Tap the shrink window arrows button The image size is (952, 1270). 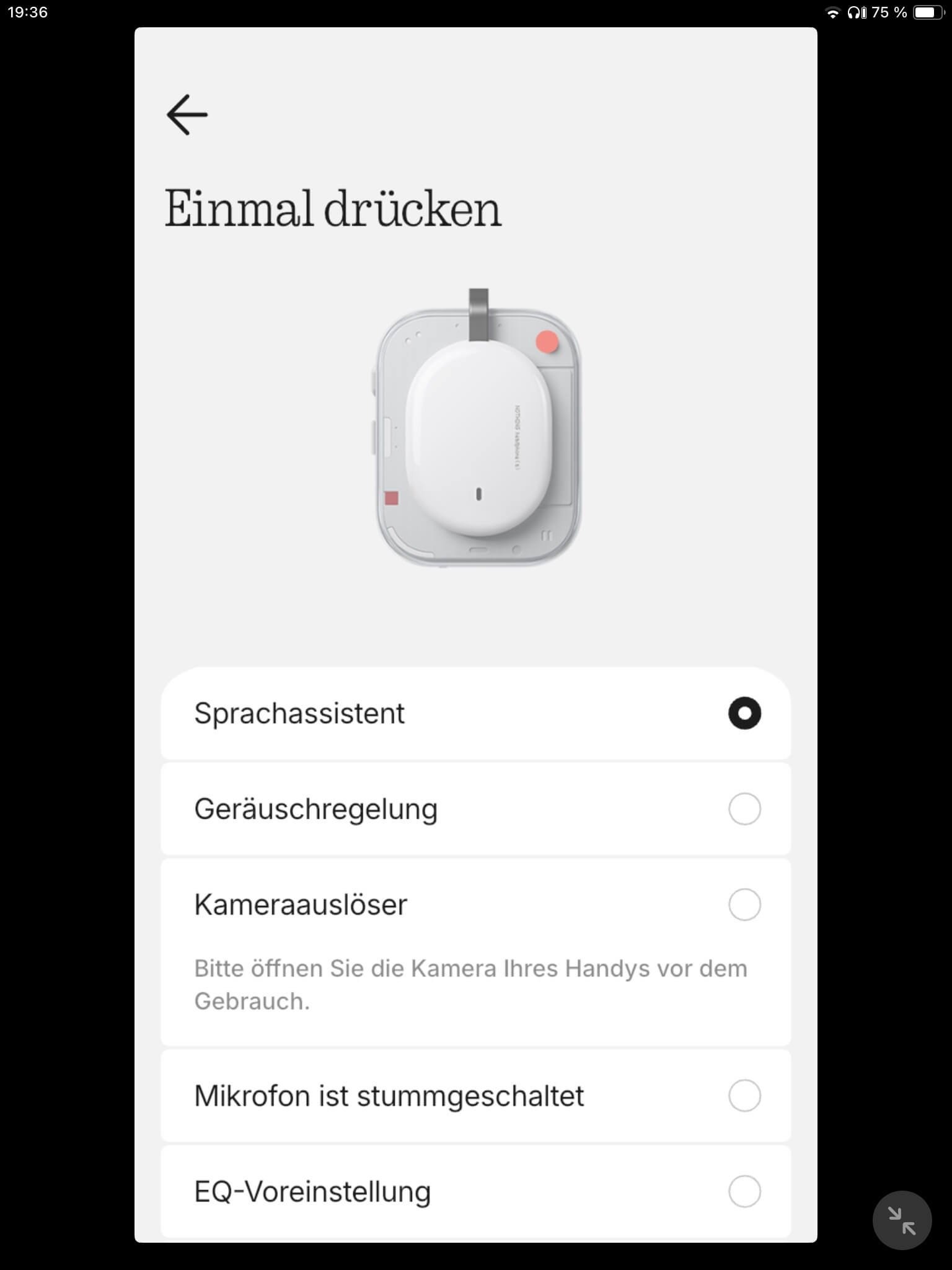[x=901, y=1220]
